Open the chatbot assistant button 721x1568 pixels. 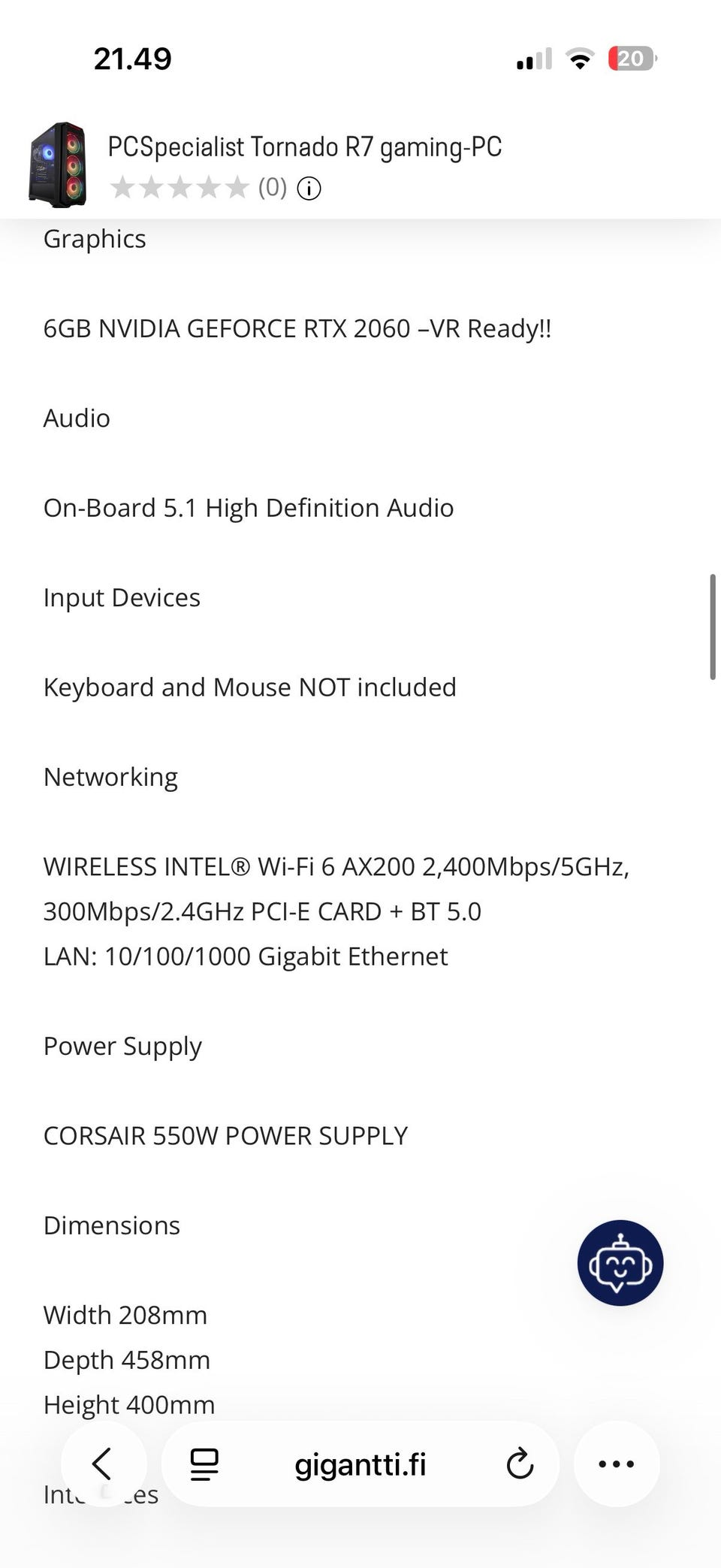click(x=620, y=1262)
